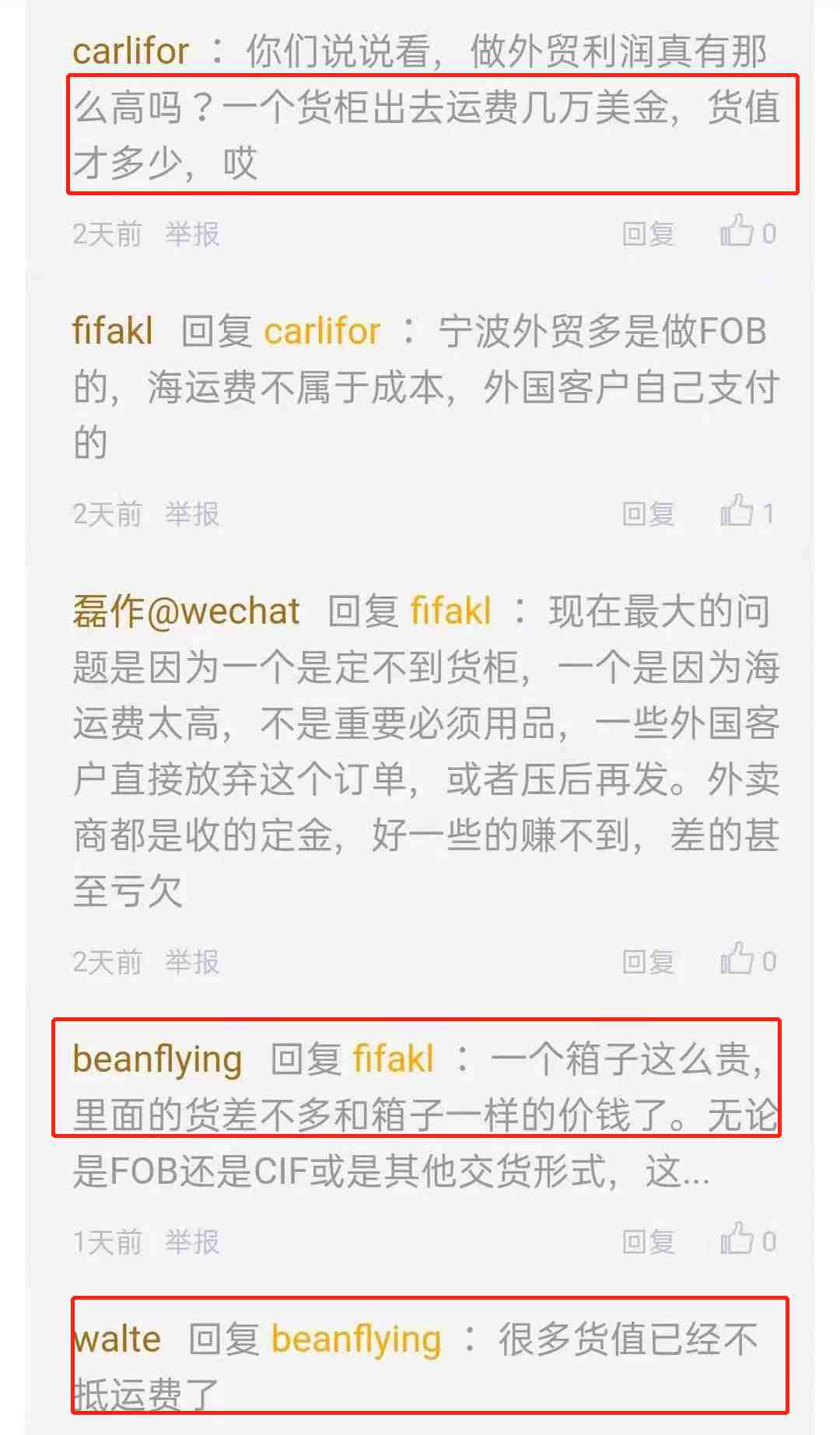Reply to 磊作@wechat's comment
The image size is (840, 1435).
648,962
